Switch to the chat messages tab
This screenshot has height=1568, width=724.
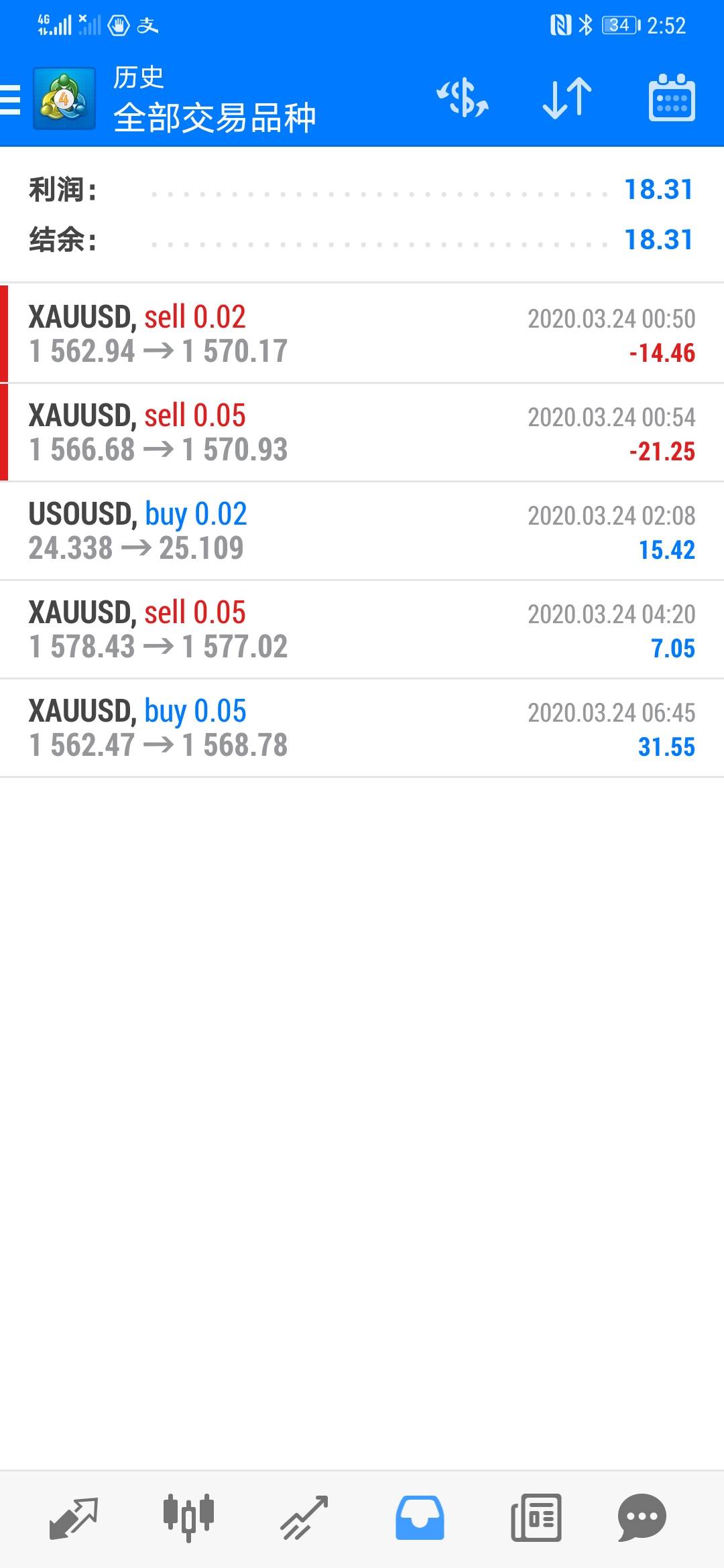tap(642, 1517)
